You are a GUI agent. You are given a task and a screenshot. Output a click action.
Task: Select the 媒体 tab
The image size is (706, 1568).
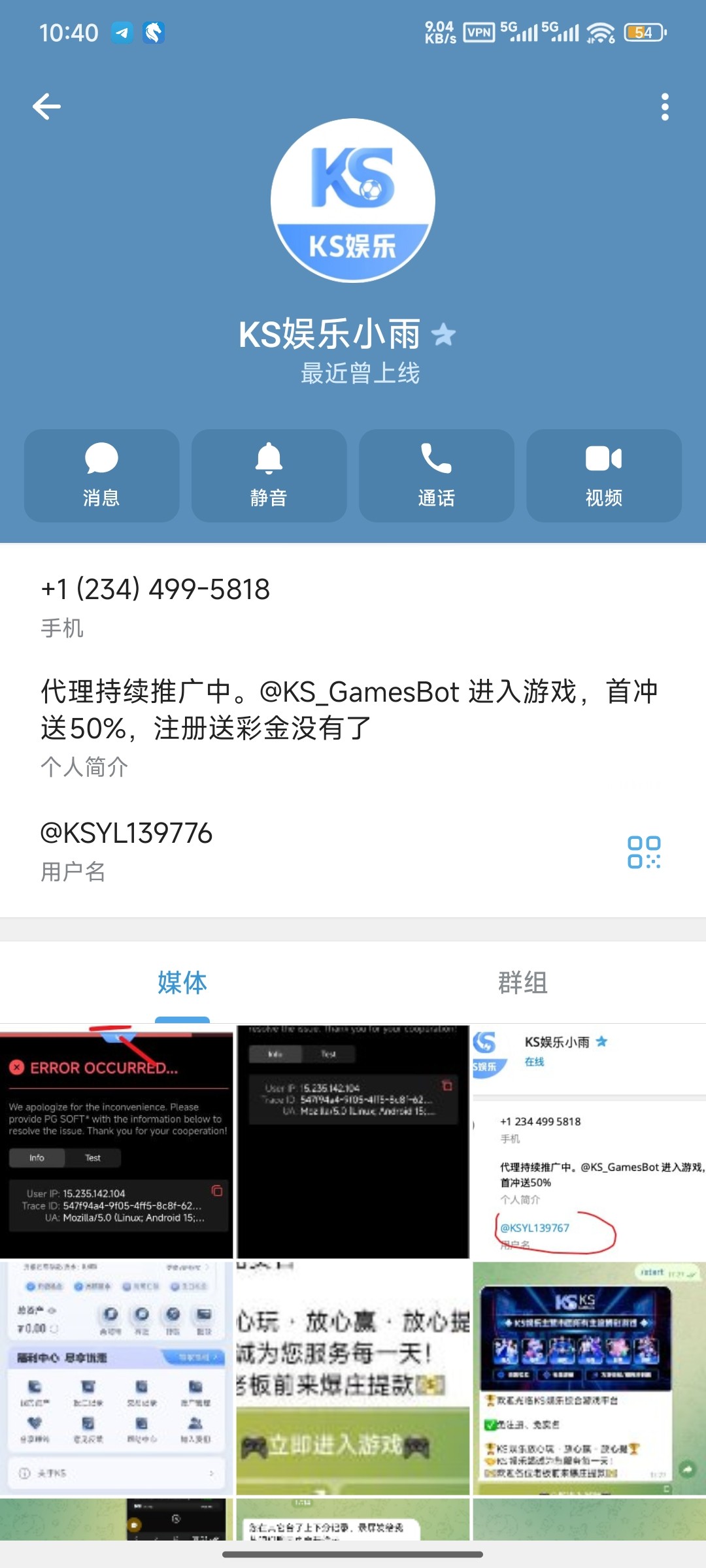tap(182, 983)
